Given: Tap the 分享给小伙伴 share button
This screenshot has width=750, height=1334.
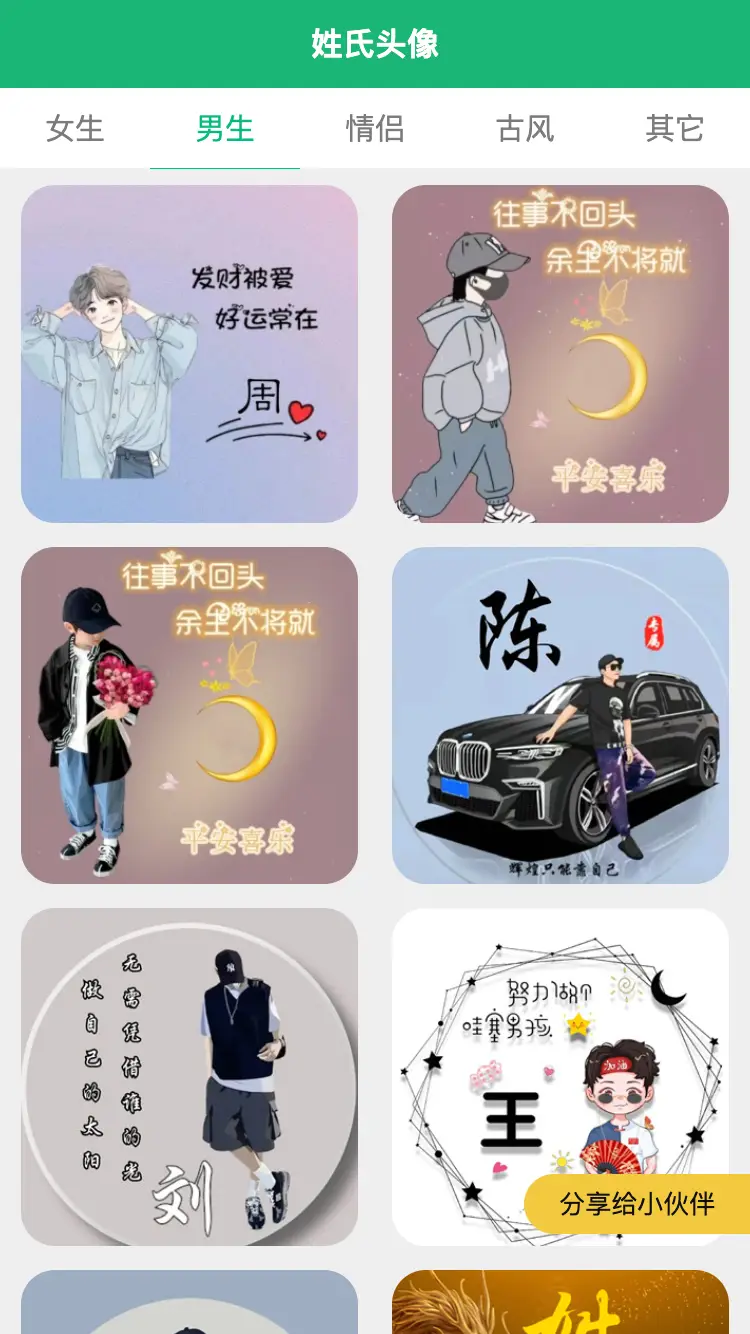Looking at the screenshot, I should [638, 1203].
